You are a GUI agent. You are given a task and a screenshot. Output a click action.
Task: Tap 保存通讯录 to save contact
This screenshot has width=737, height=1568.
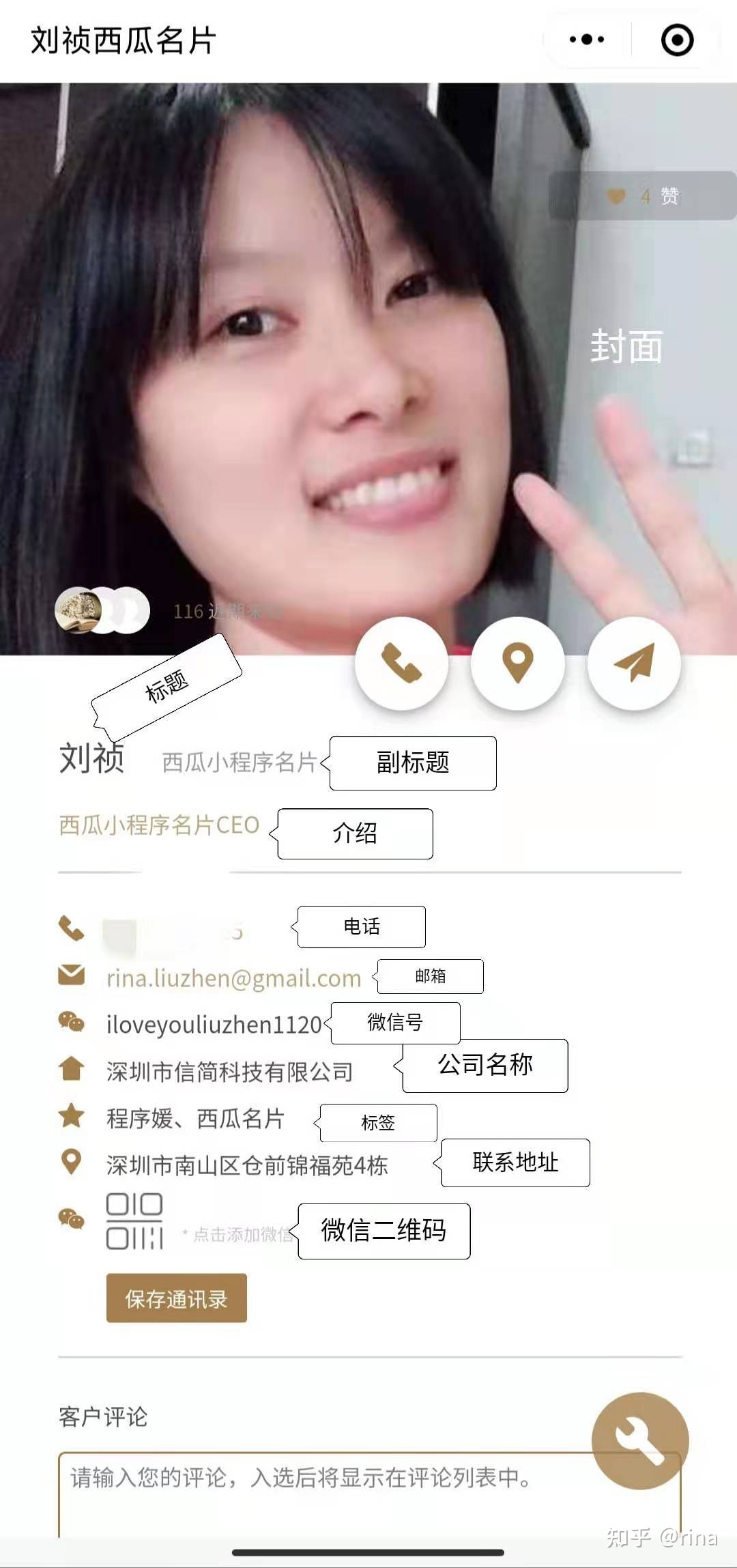(x=176, y=1298)
